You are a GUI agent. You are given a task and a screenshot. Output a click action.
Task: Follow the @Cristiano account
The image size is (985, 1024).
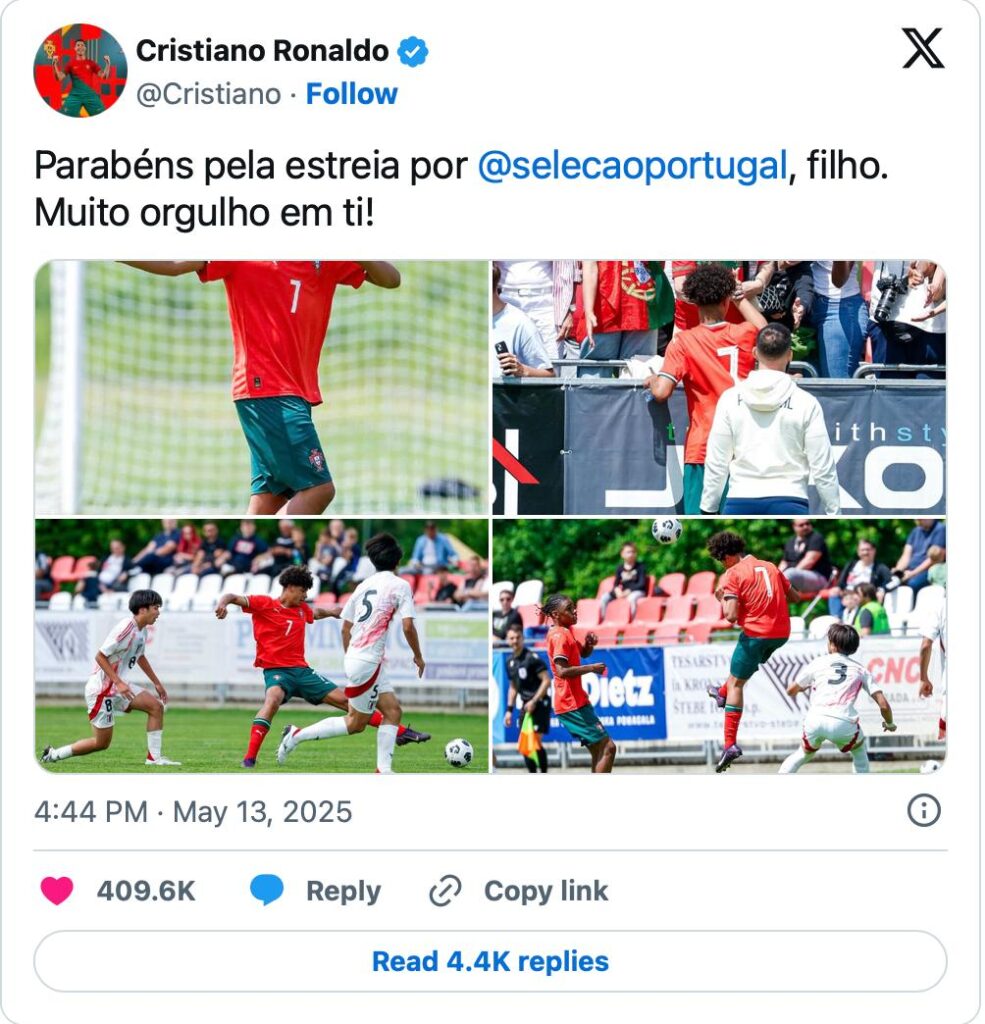coord(351,94)
